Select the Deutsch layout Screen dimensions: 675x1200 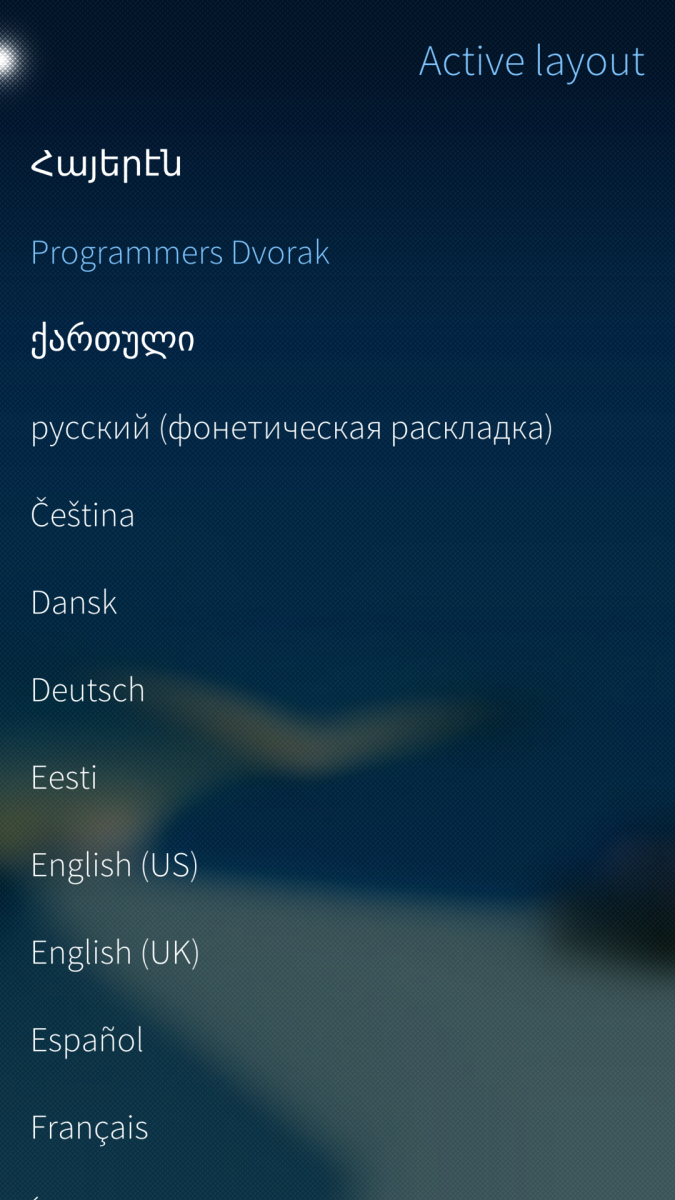pos(88,691)
